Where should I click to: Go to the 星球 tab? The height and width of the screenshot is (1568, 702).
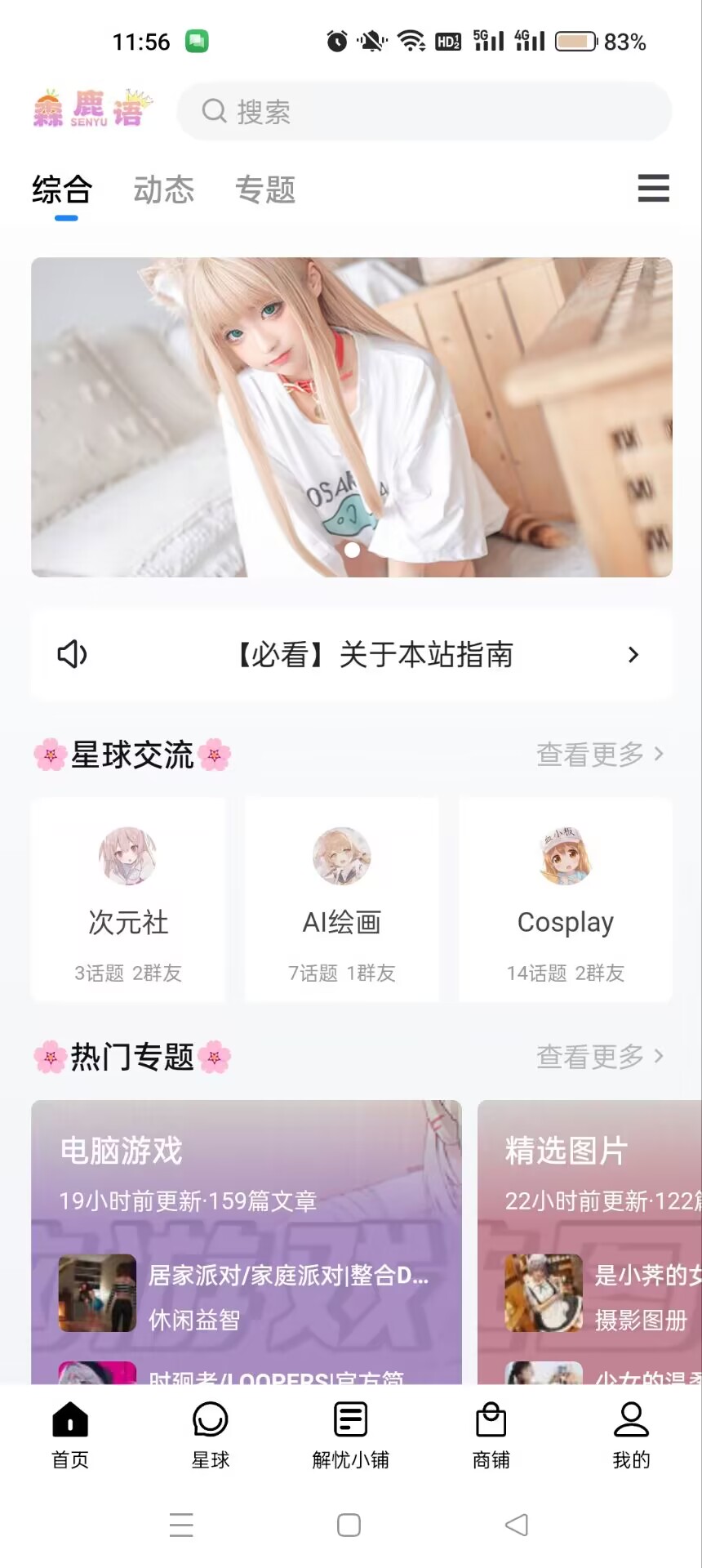click(211, 1435)
